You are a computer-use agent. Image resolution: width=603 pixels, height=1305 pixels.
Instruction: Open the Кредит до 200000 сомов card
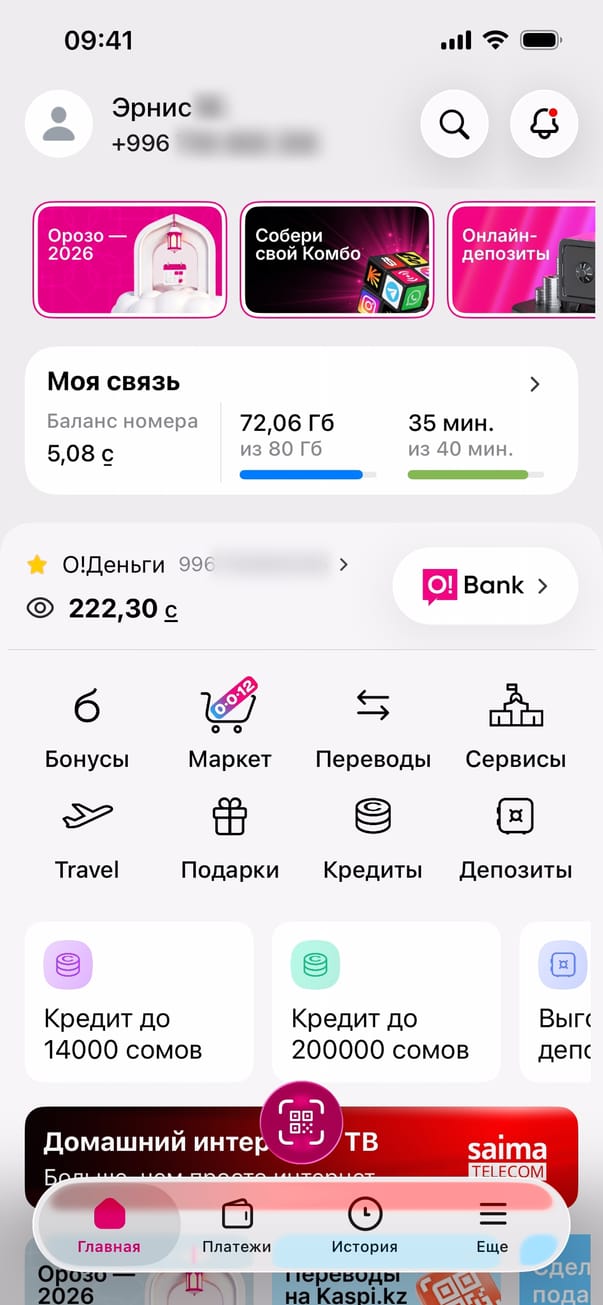coord(386,1001)
